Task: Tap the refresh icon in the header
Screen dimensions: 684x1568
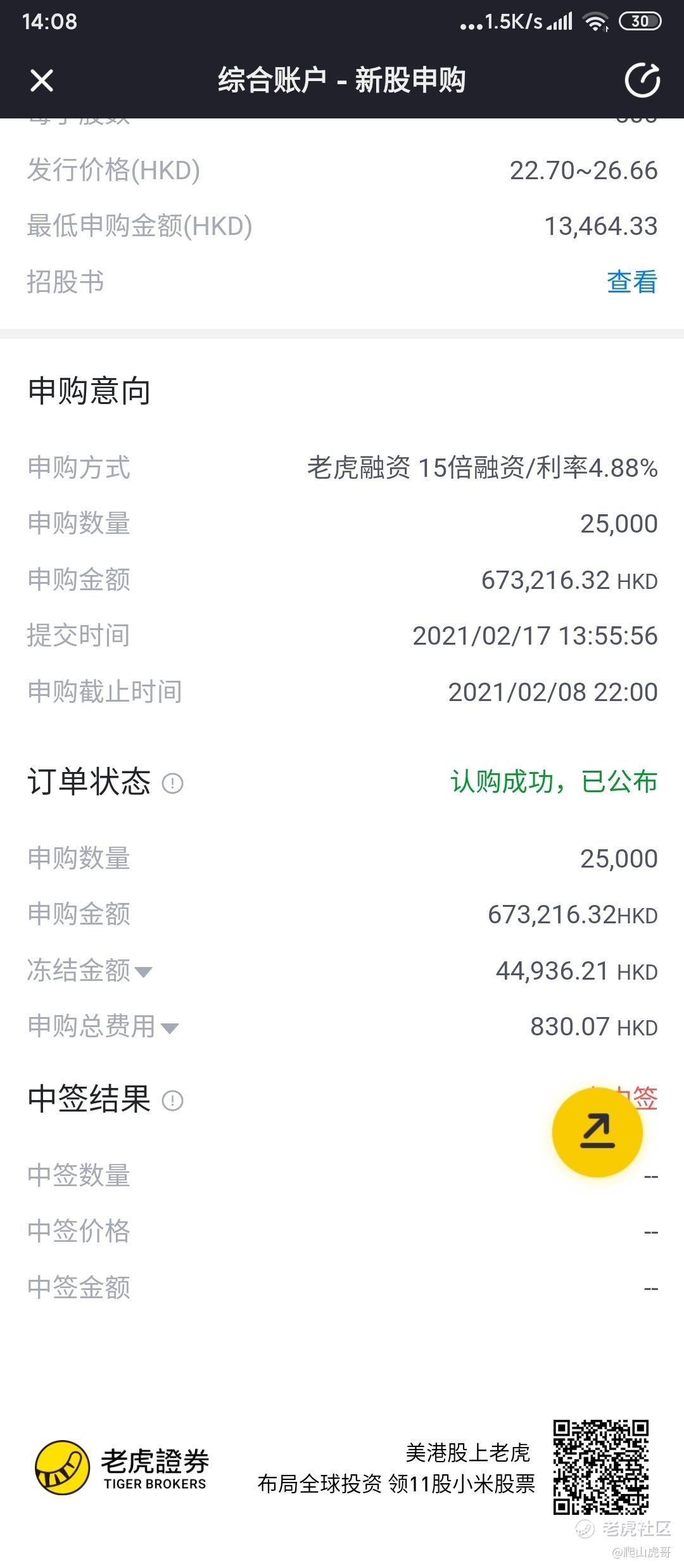Action: tap(642, 80)
